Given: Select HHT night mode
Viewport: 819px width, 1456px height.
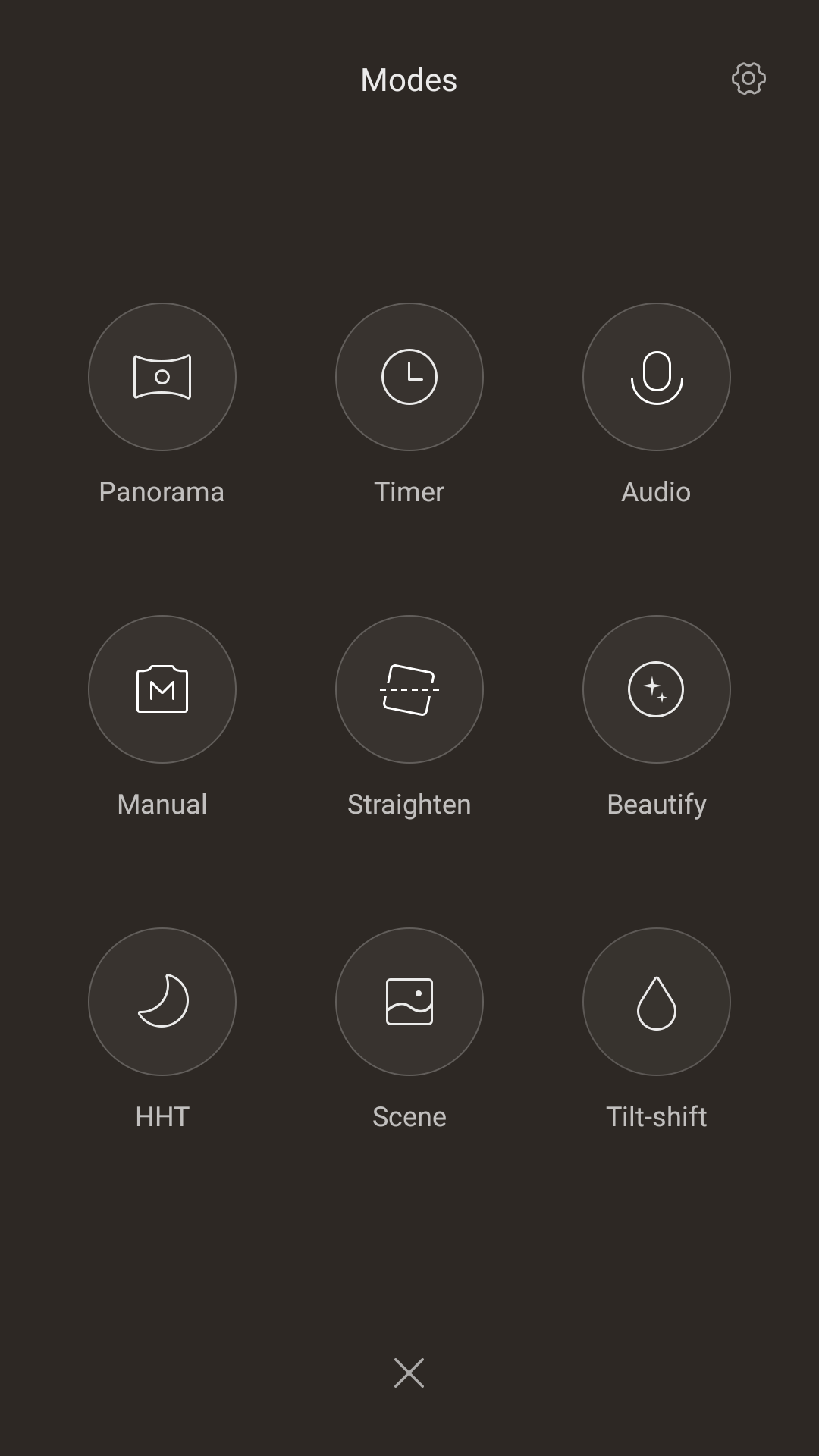Looking at the screenshot, I should (162, 1002).
